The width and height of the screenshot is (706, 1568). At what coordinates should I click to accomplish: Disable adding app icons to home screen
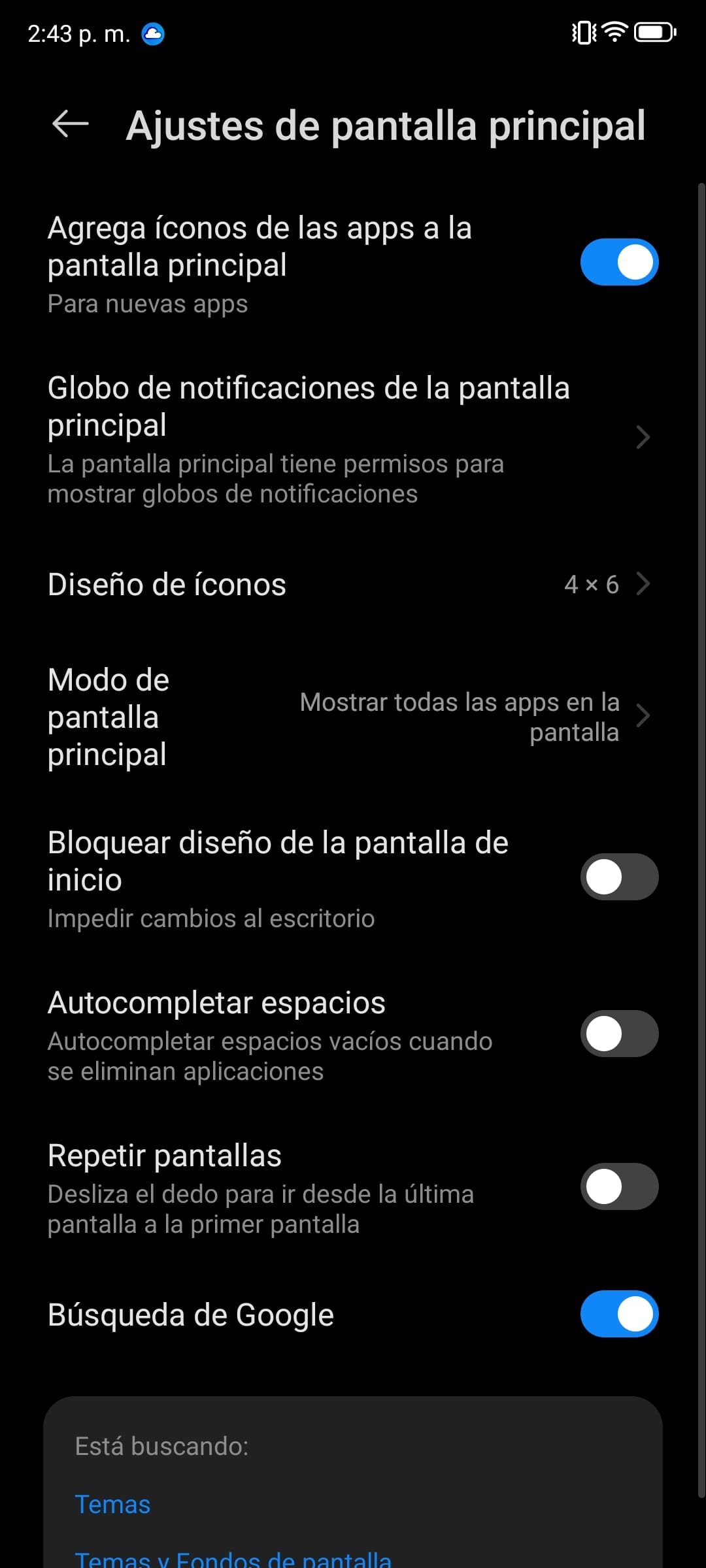pyautogui.click(x=618, y=262)
